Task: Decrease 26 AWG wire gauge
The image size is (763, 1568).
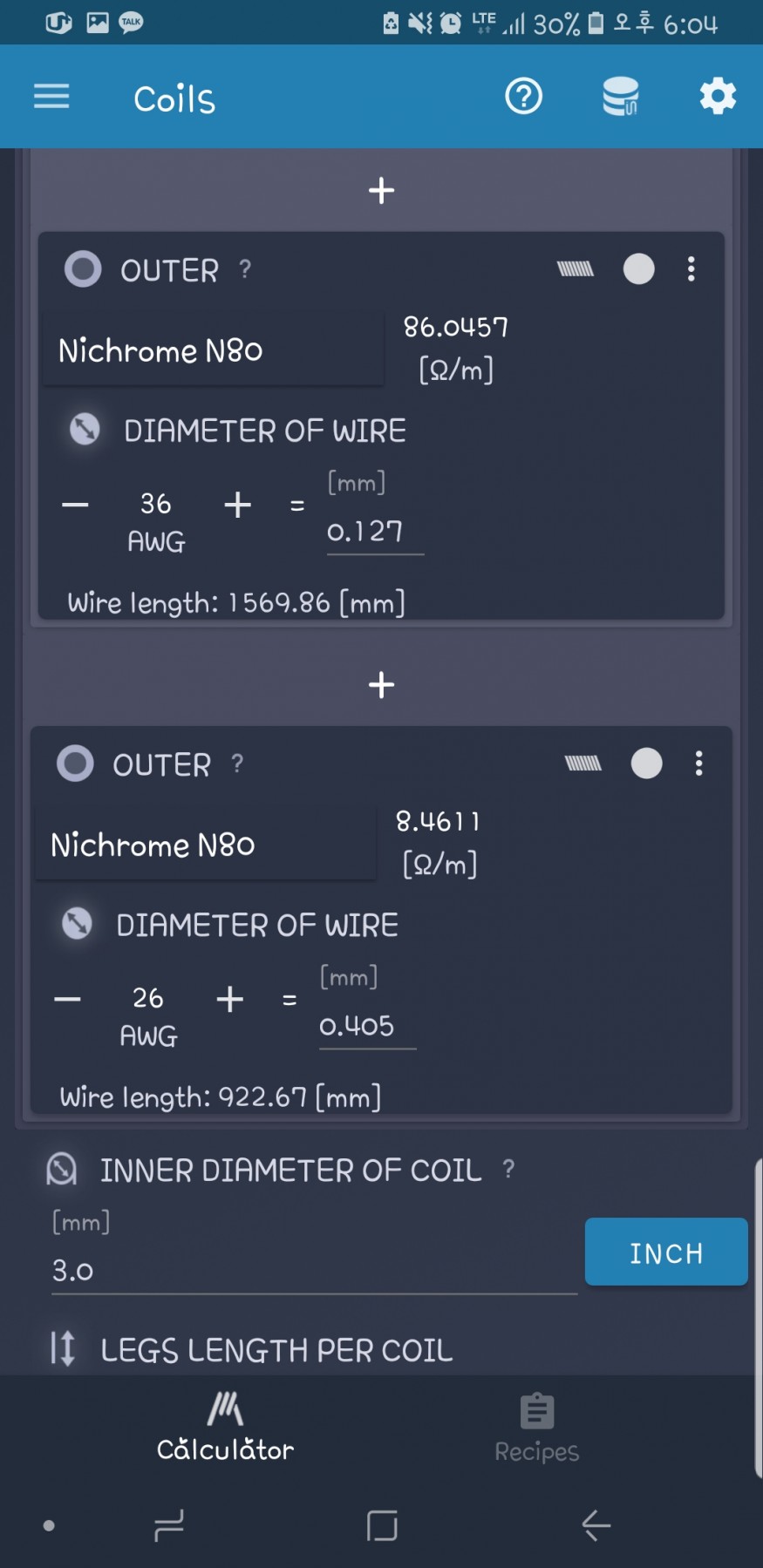Action: coord(67,999)
